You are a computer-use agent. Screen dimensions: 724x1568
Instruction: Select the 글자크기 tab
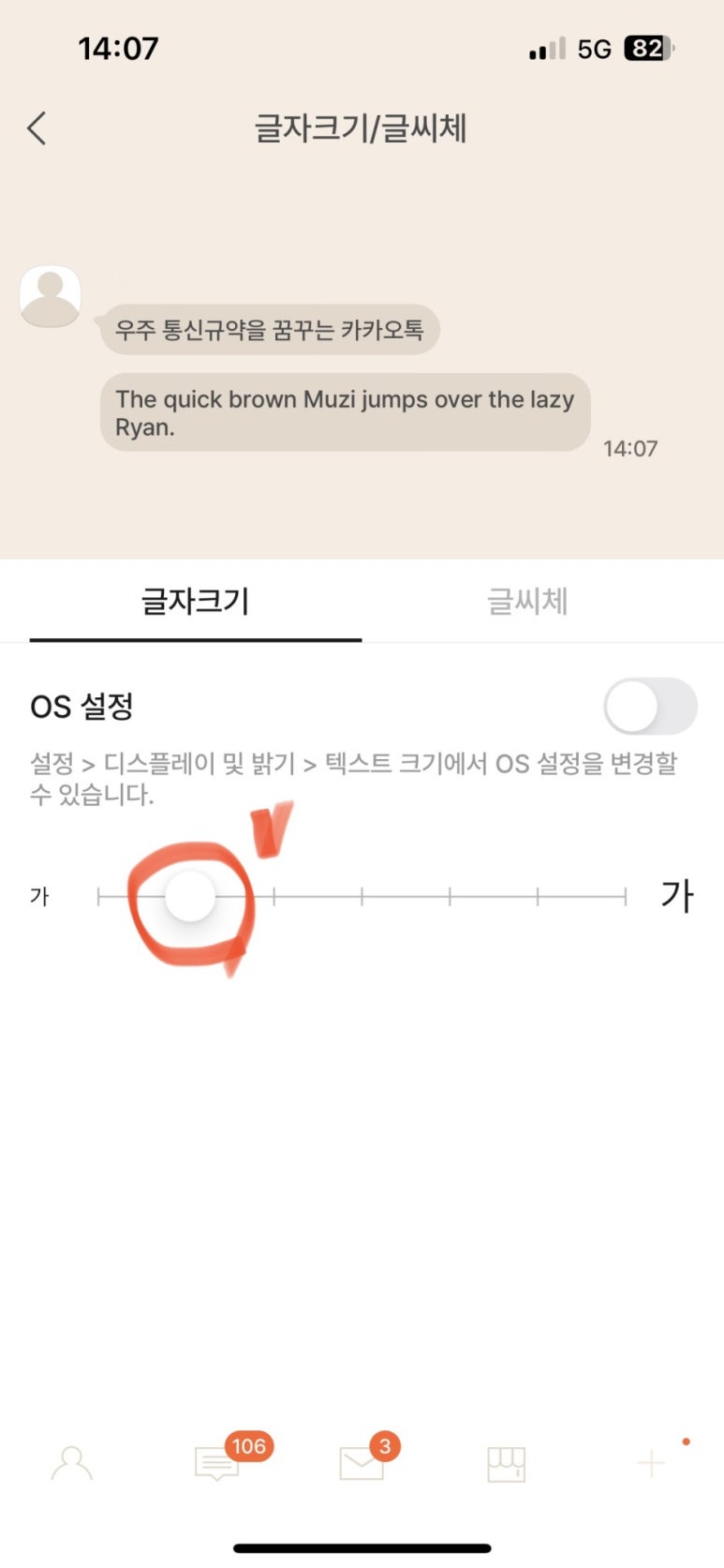195,601
